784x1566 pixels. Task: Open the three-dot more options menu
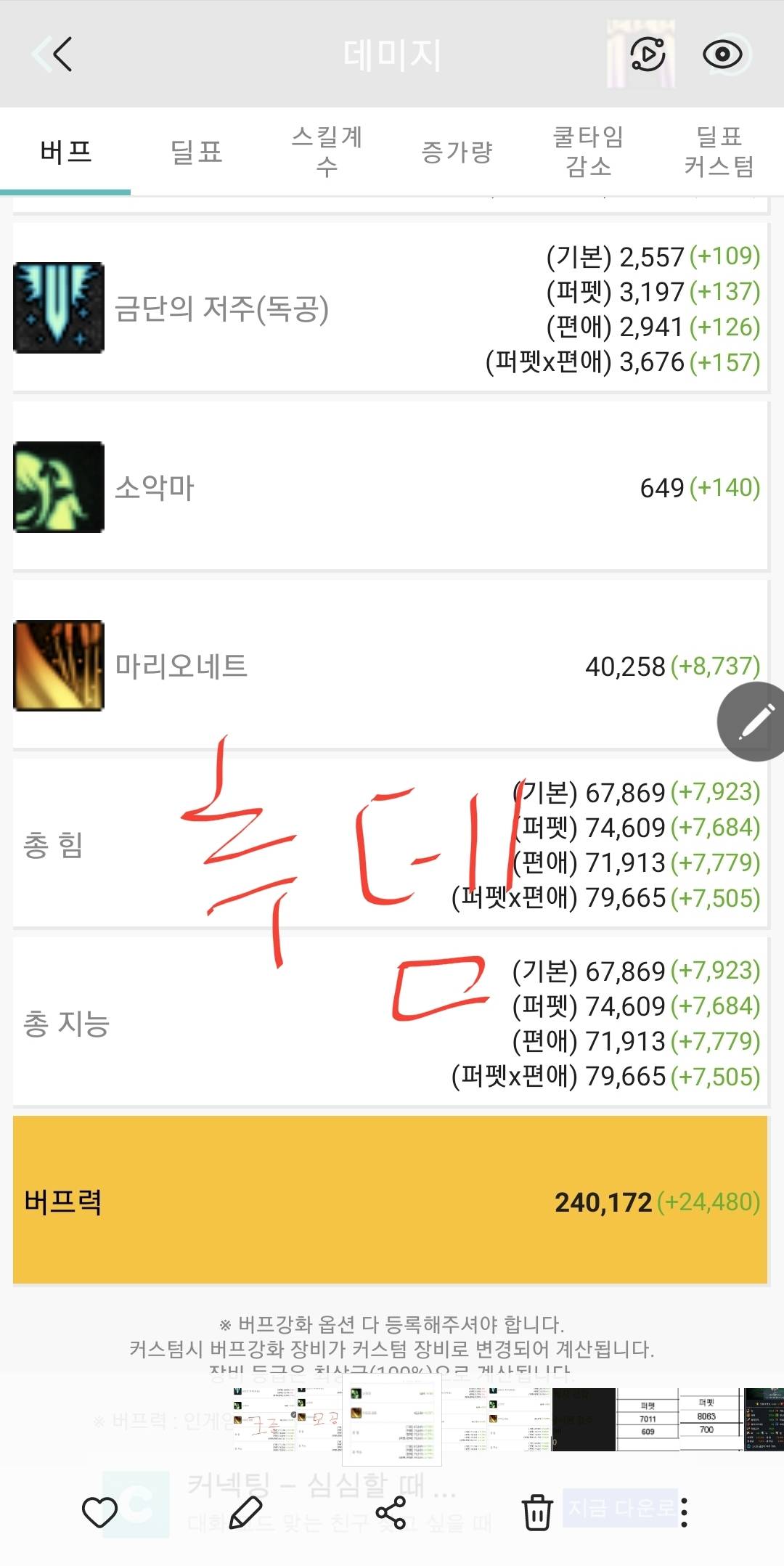684,1513
